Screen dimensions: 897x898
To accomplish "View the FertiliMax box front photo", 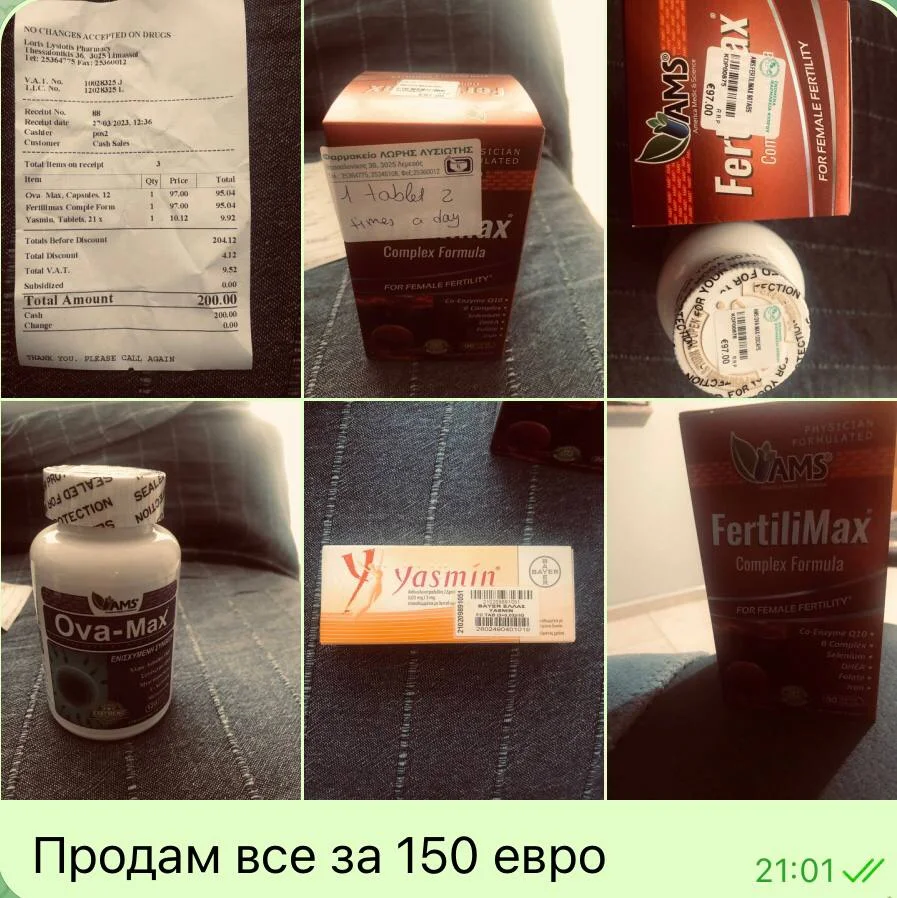I will click(x=752, y=600).
